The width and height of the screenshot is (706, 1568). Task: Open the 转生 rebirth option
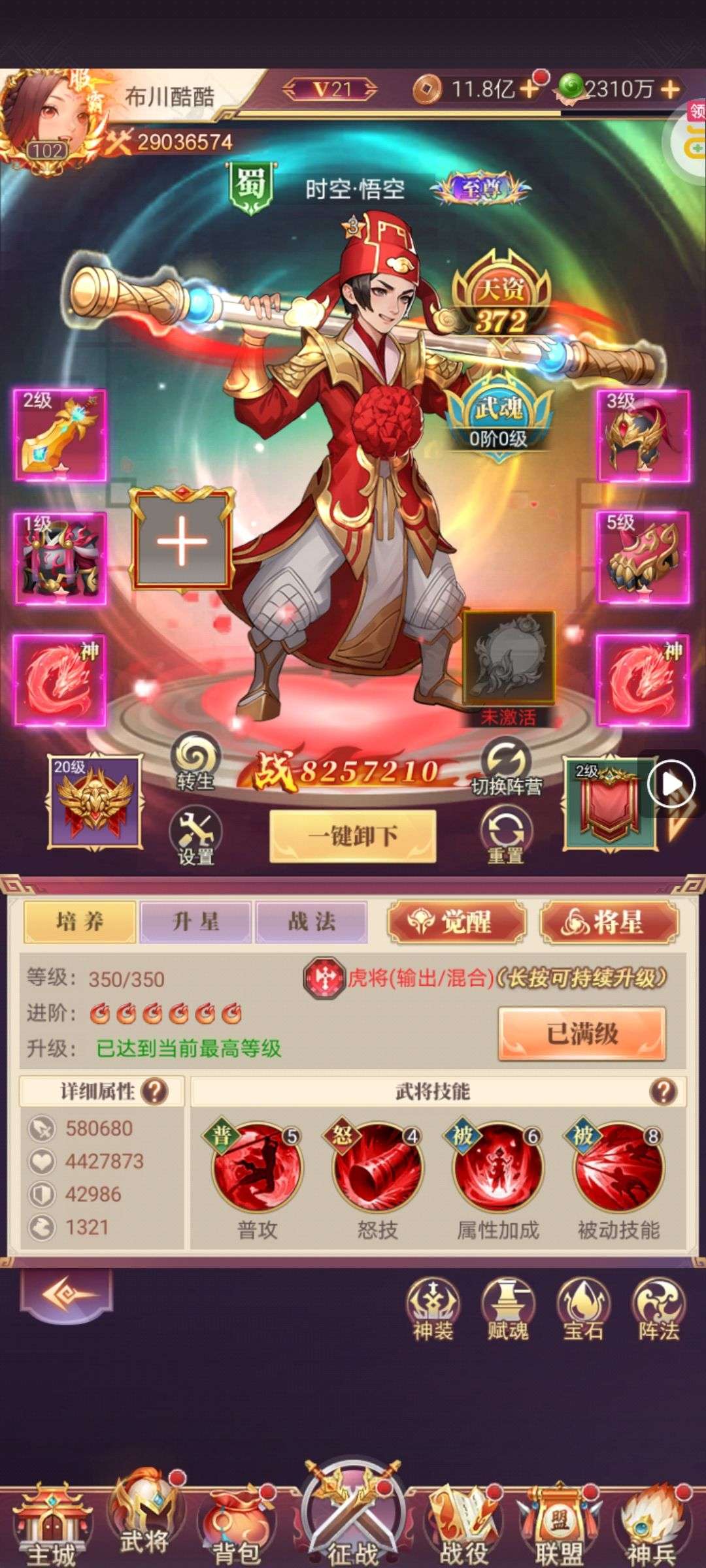195,762
